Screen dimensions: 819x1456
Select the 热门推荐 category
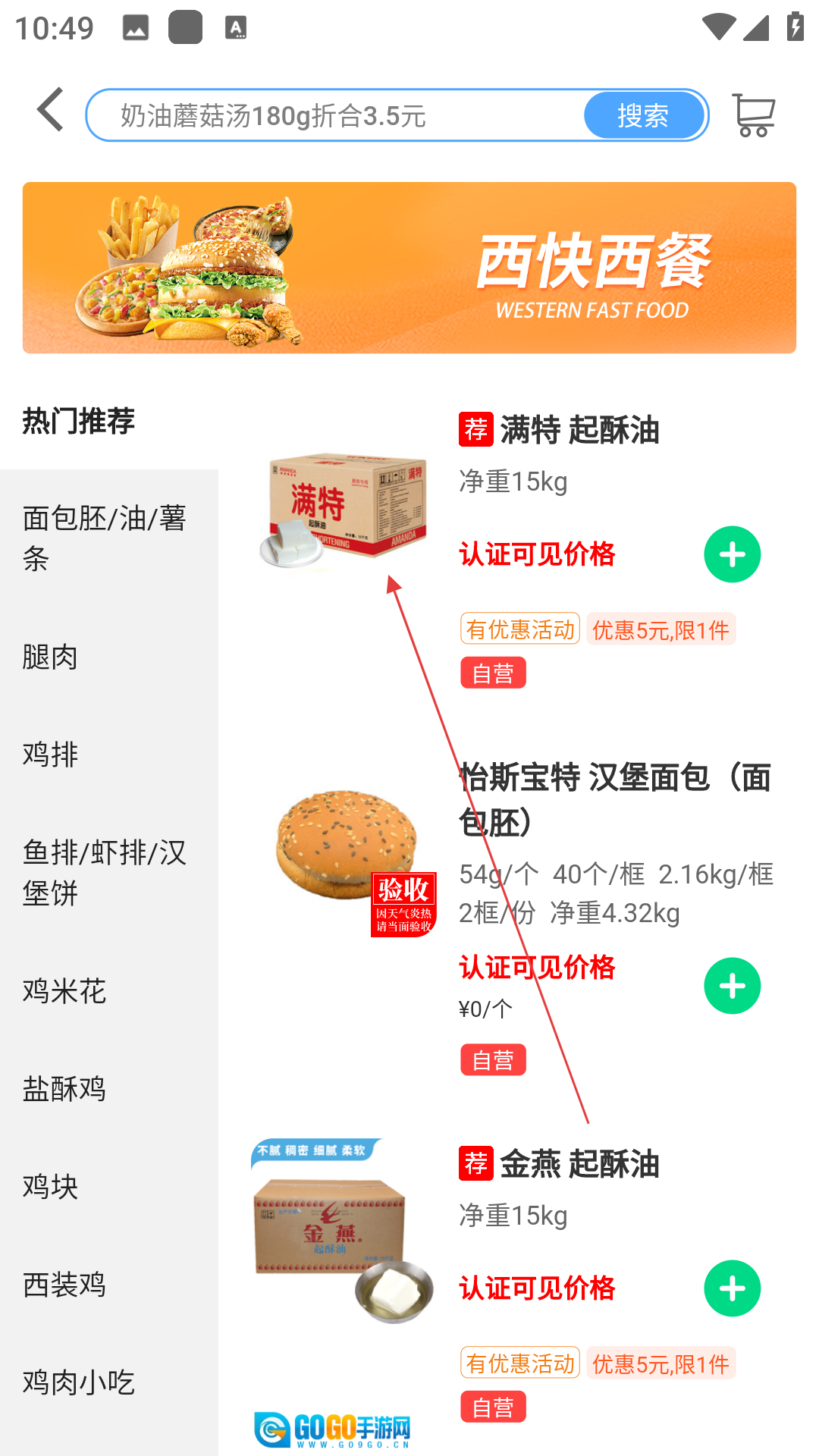[x=79, y=421]
